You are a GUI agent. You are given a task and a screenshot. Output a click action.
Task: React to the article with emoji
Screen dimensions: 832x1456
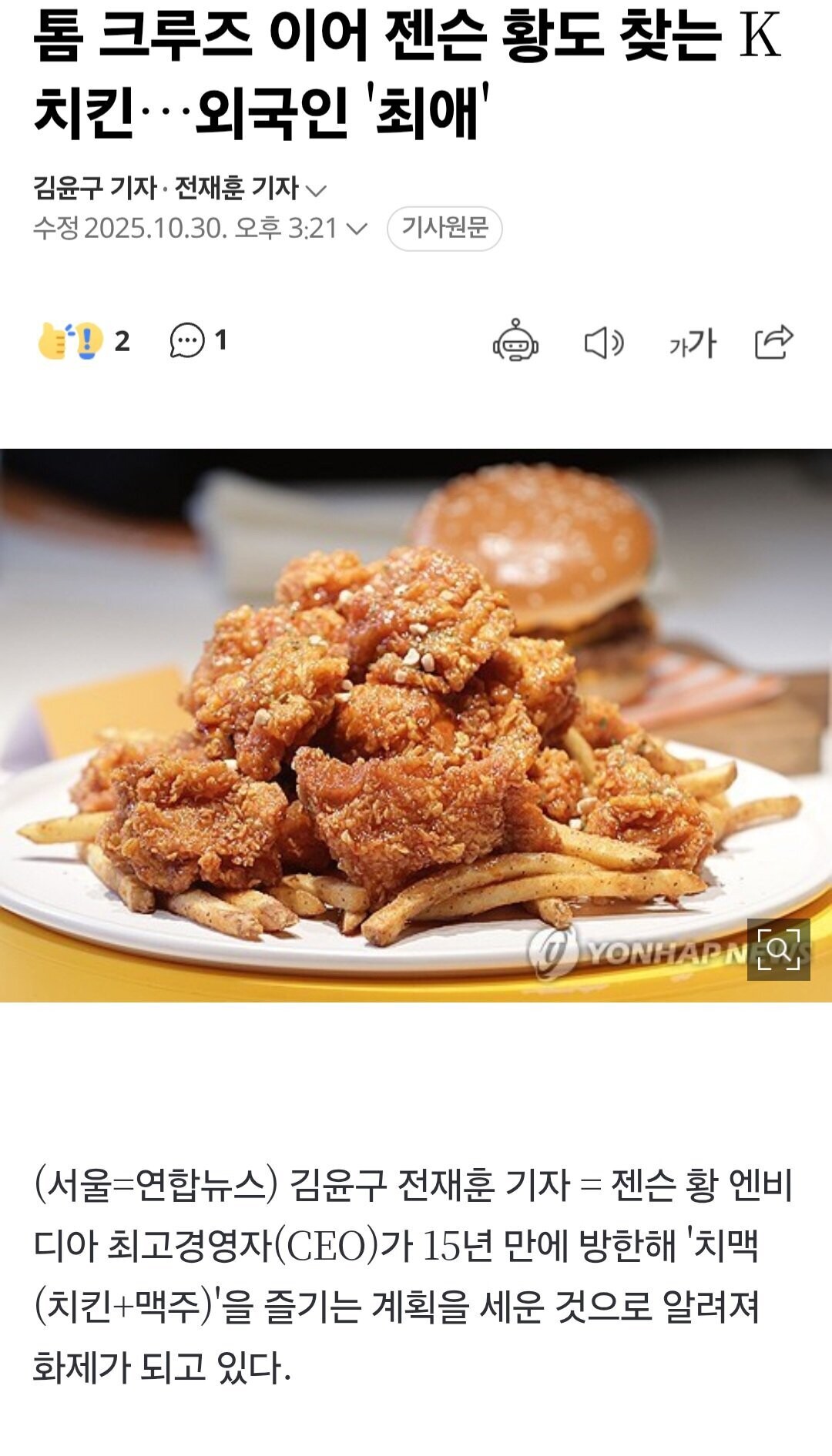(x=71, y=341)
